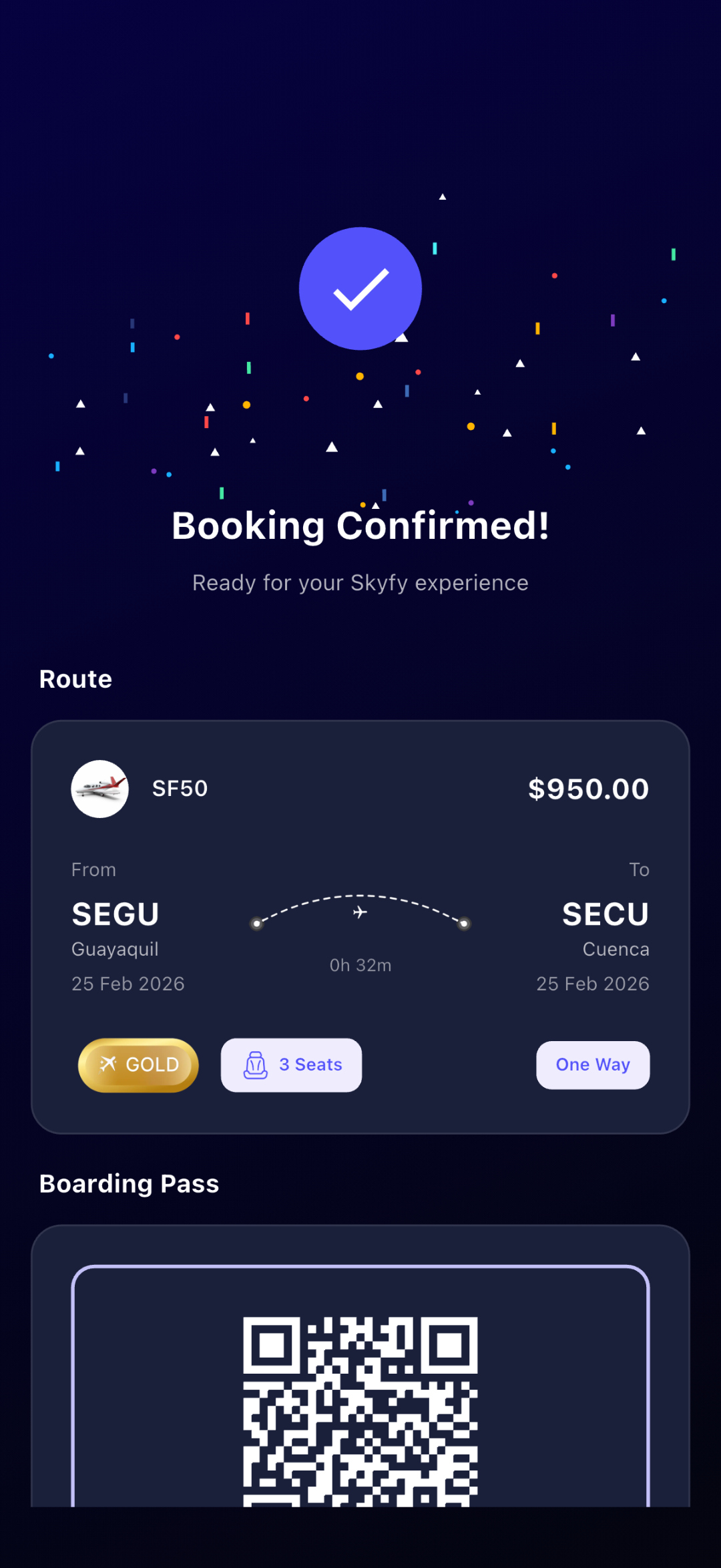Click the 0h 32m flight duration text

click(x=360, y=965)
